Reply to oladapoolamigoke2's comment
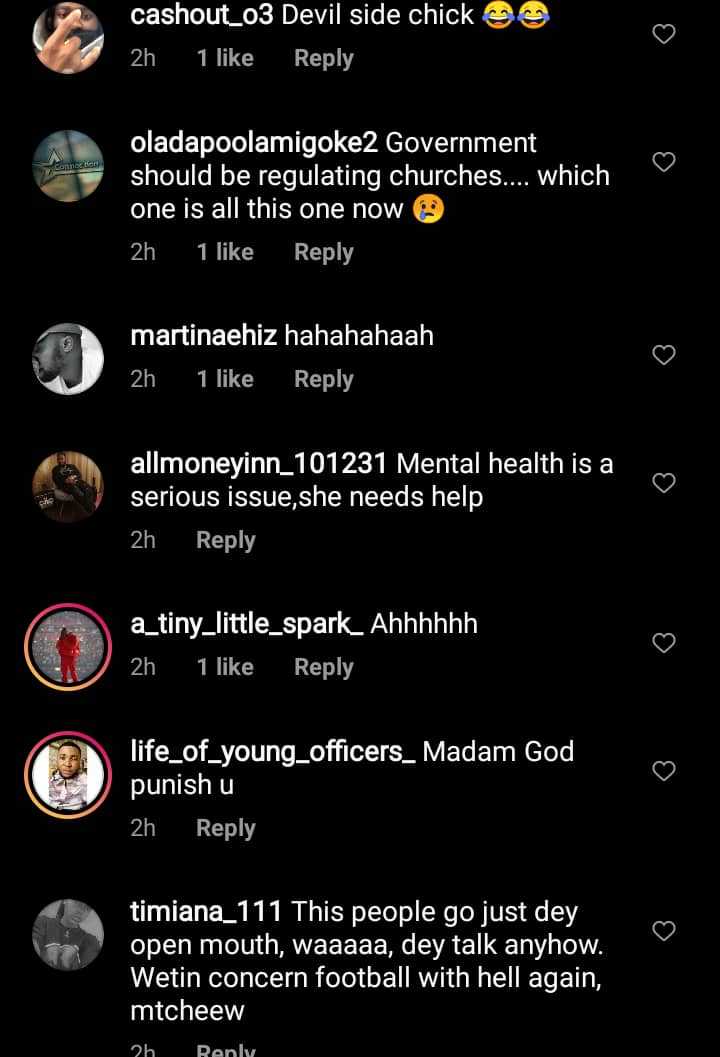 coord(323,252)
